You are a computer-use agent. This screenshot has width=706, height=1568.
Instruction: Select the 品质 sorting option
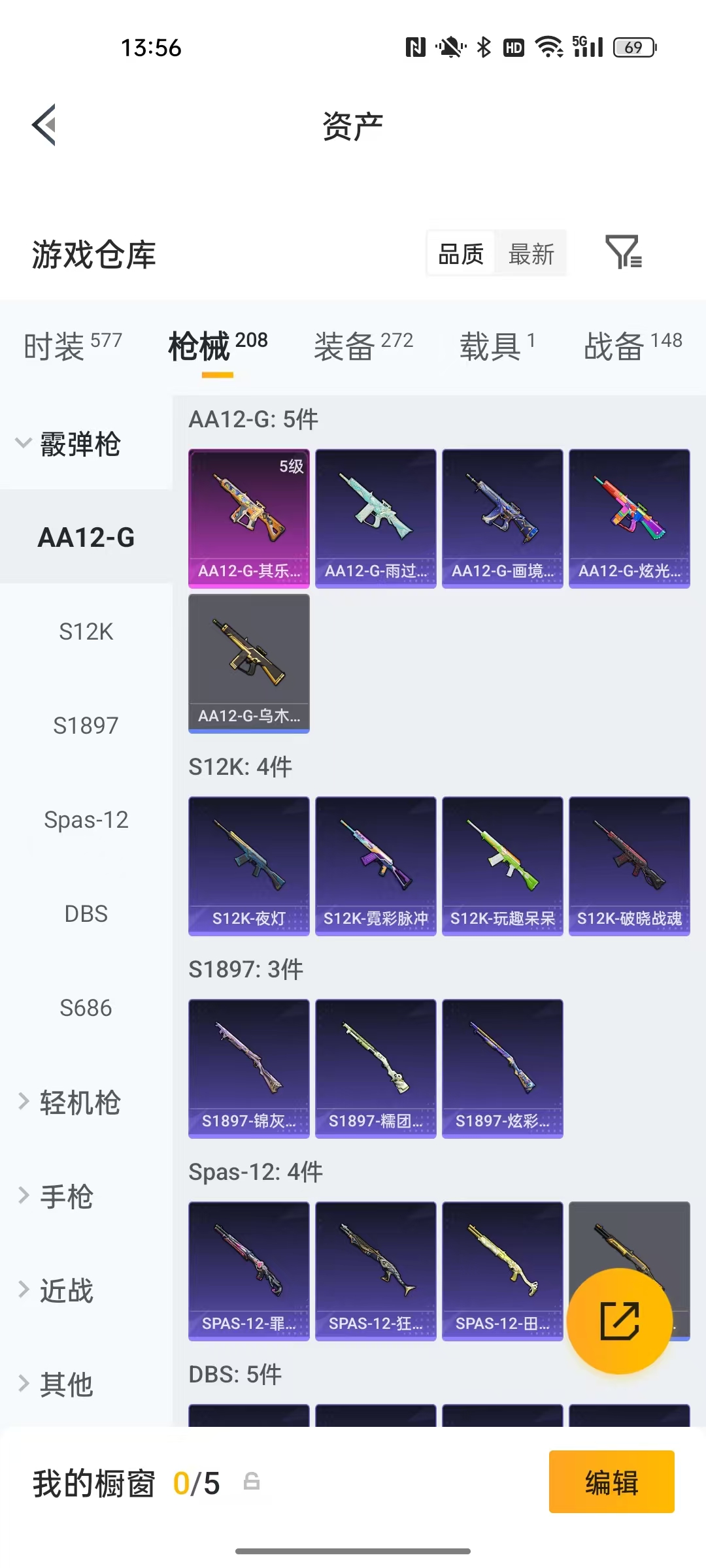click(461, 253)
